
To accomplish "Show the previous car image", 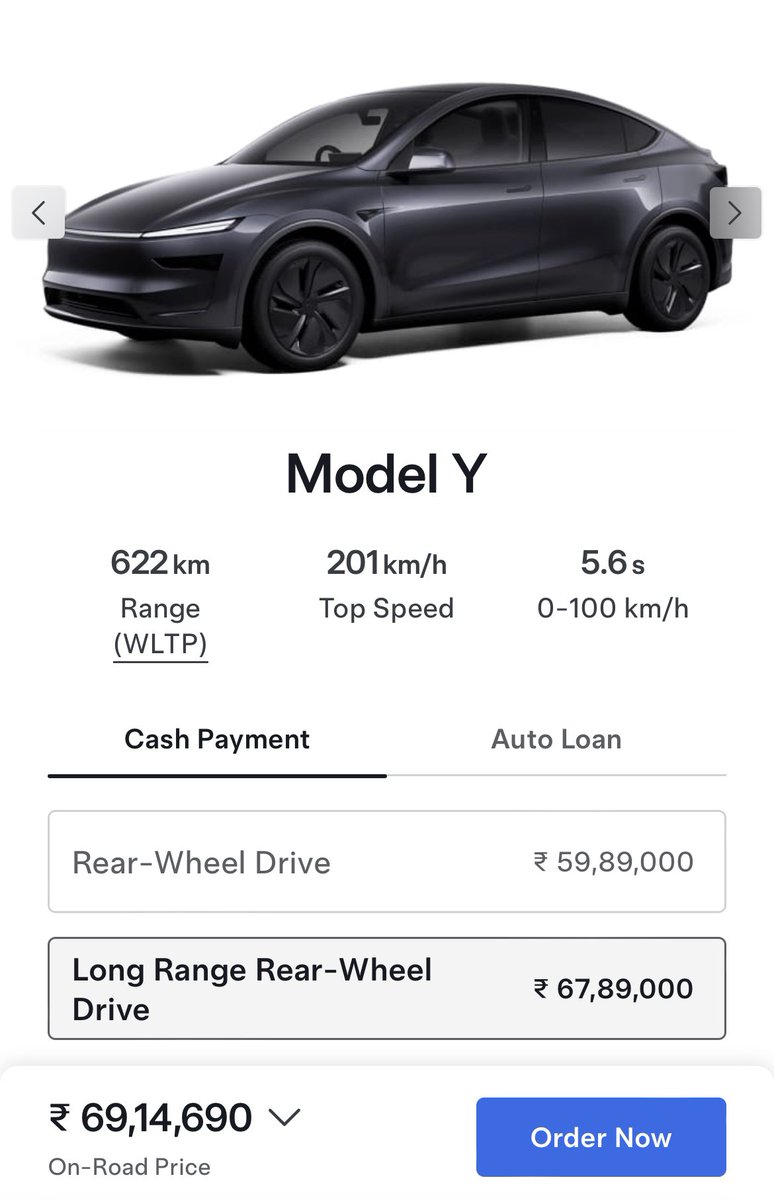I will (x=38, y=212).
